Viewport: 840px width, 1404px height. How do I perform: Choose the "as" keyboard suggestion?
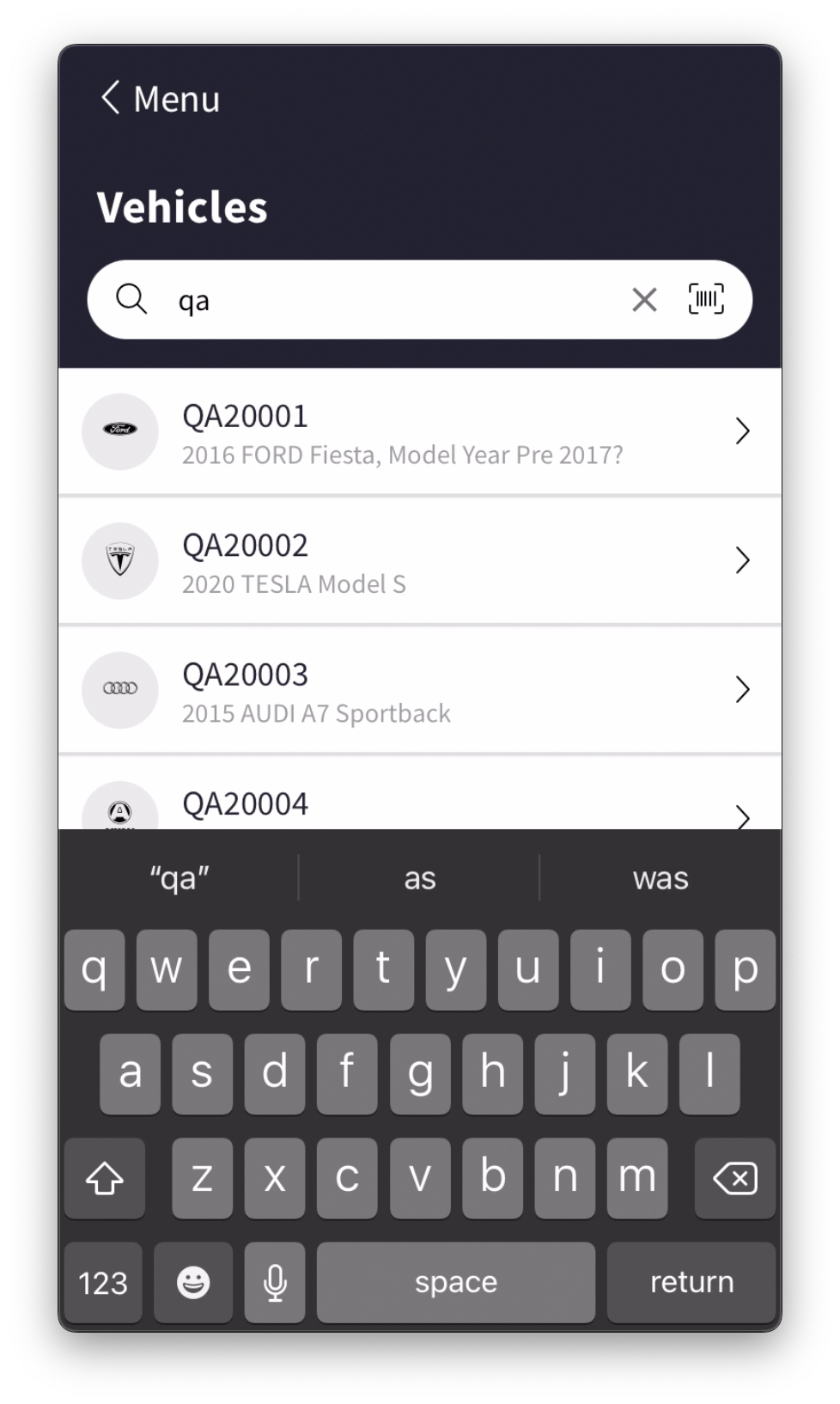(x=419, y=878)
